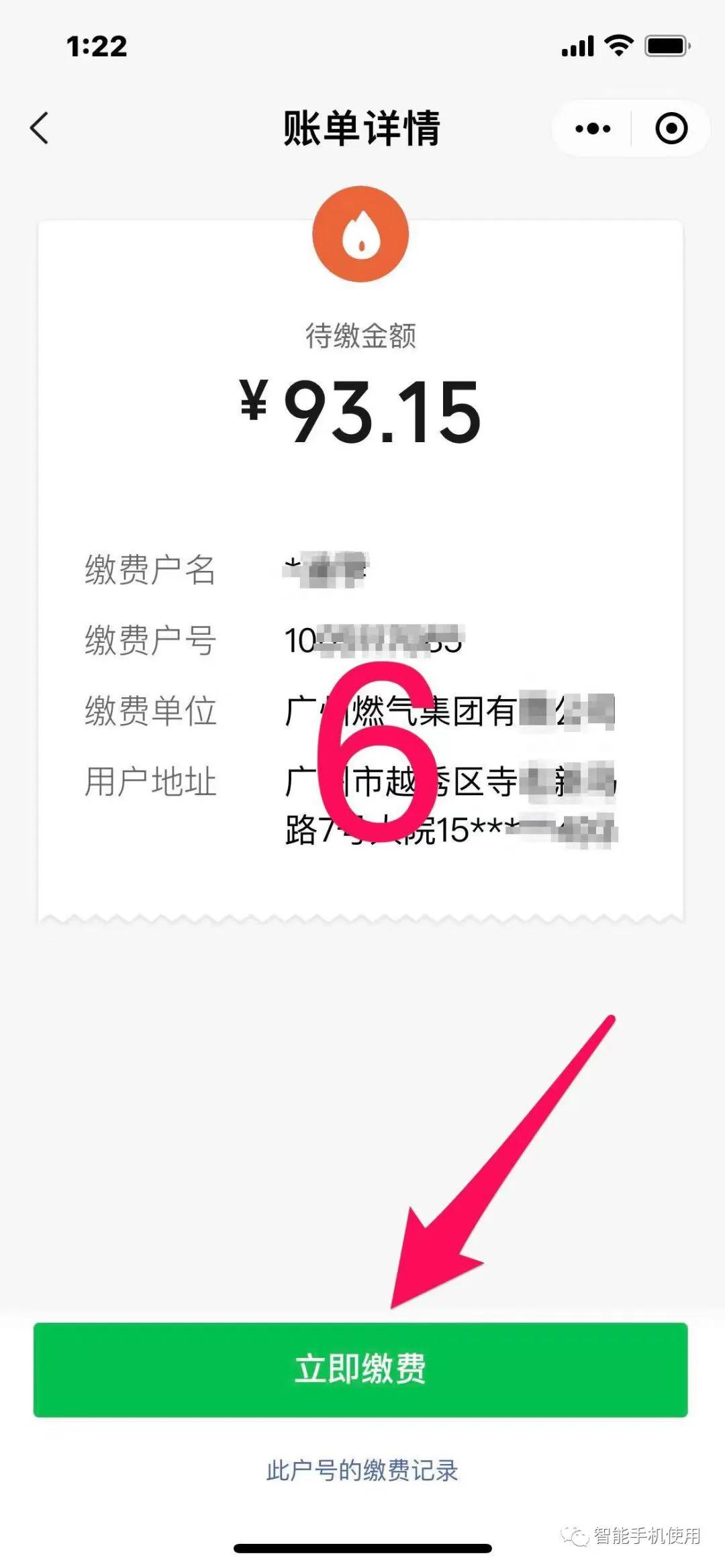
Task: Tap the 1:22 clock in status bar
Action: [97, 46]
